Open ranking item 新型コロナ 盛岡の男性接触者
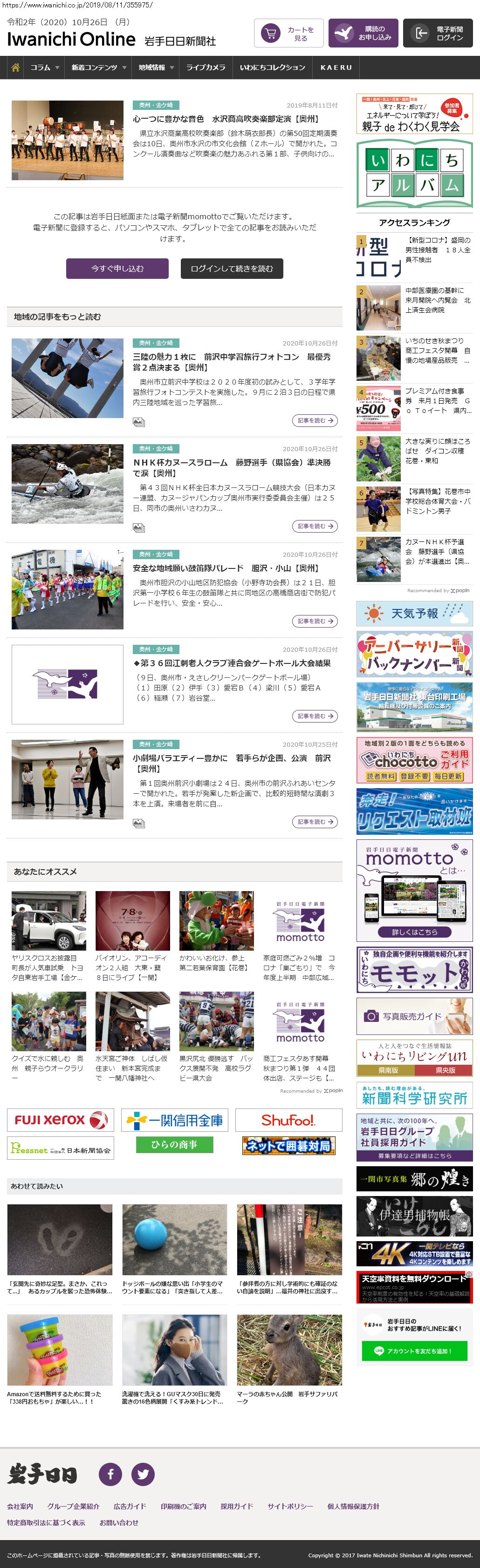The width and height of the screenshot is (480, 1568). 438,250
